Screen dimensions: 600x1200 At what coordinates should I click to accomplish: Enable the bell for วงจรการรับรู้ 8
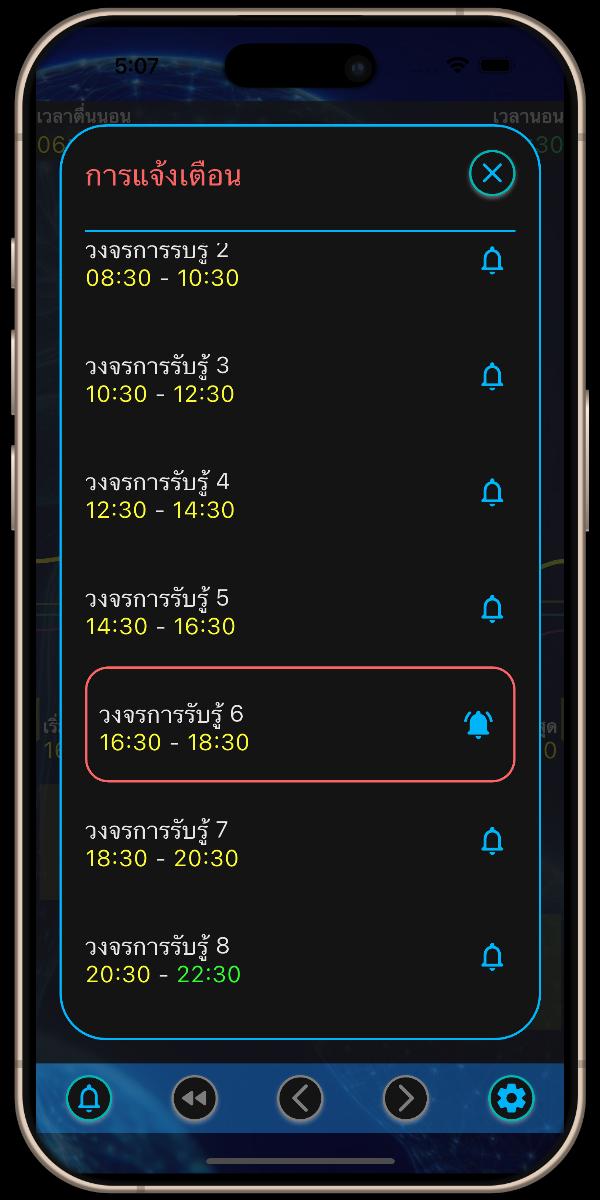[492, 957]
